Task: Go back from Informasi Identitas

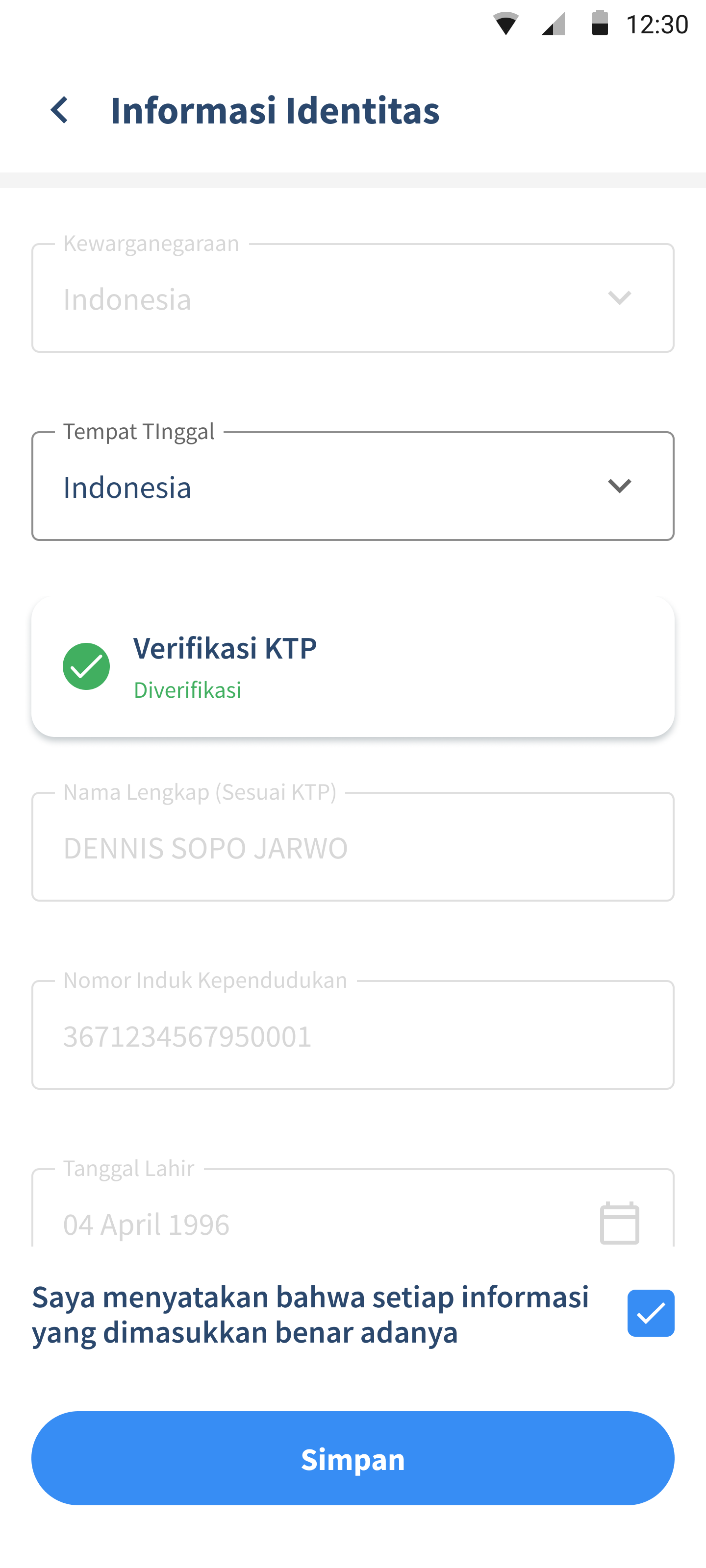Action: pos(59,110)
